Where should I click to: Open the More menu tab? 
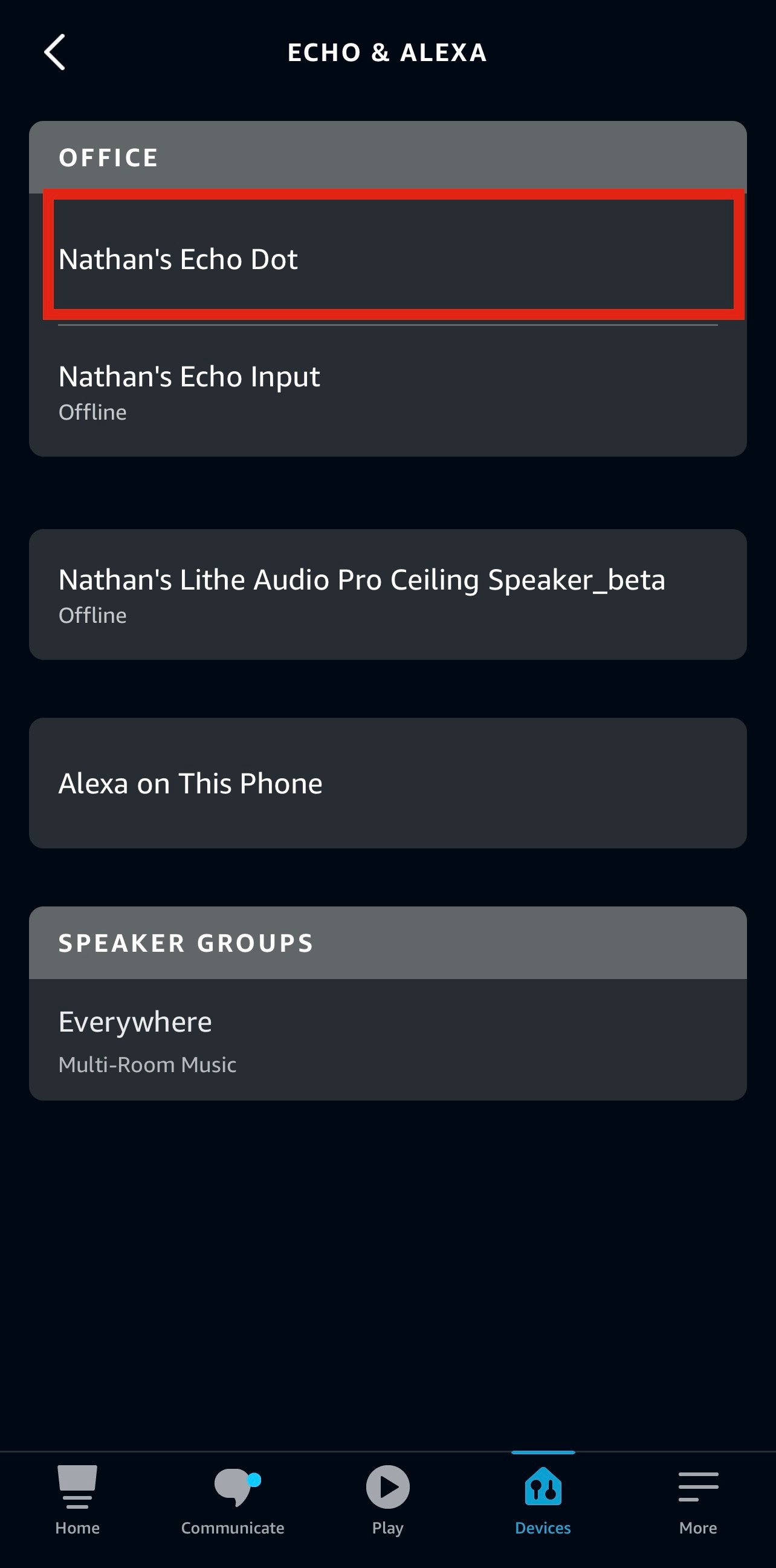click(x=698, y=1500)
